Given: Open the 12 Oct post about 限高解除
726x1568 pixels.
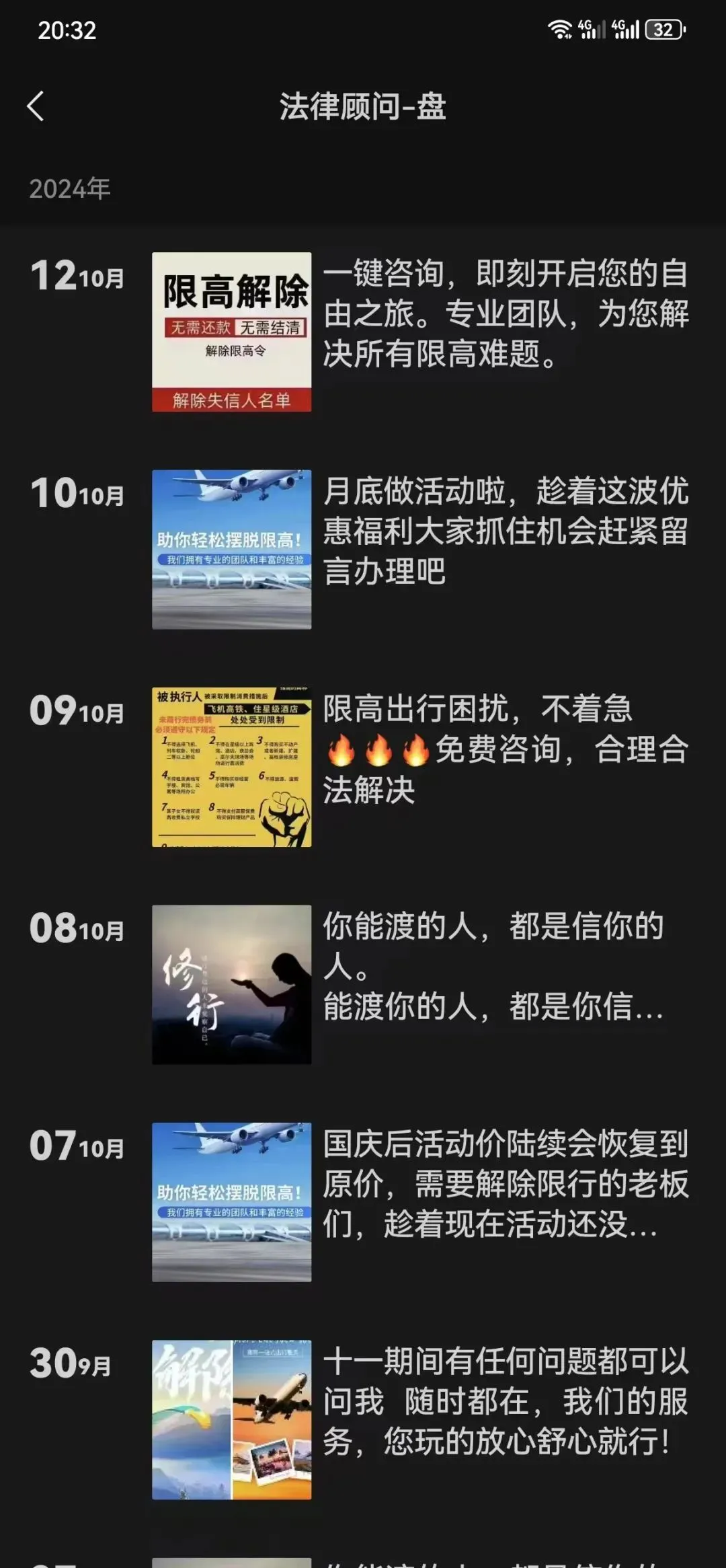Looking at the screenshot, I should pyautogui.click(x=231, y=332).
